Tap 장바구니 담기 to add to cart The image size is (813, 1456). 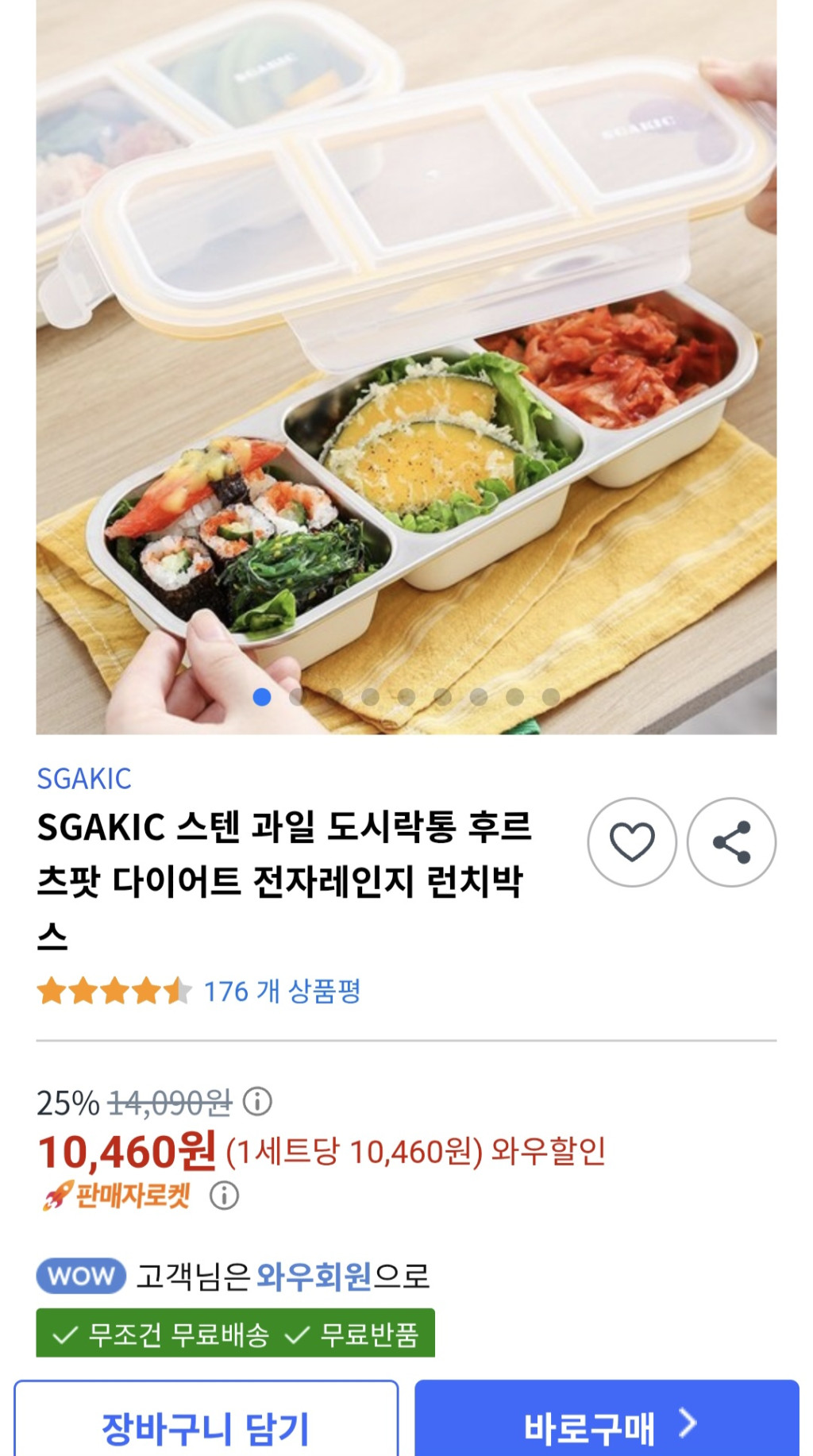click(206, 1426)
